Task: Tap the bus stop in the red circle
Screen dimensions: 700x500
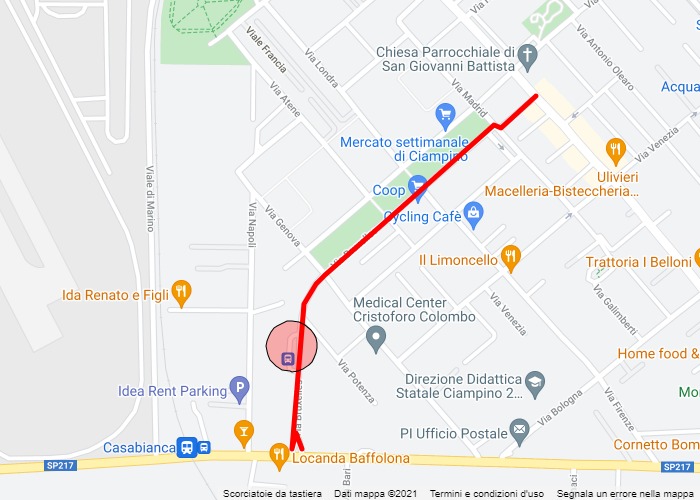Action: [x=289, y=357]
